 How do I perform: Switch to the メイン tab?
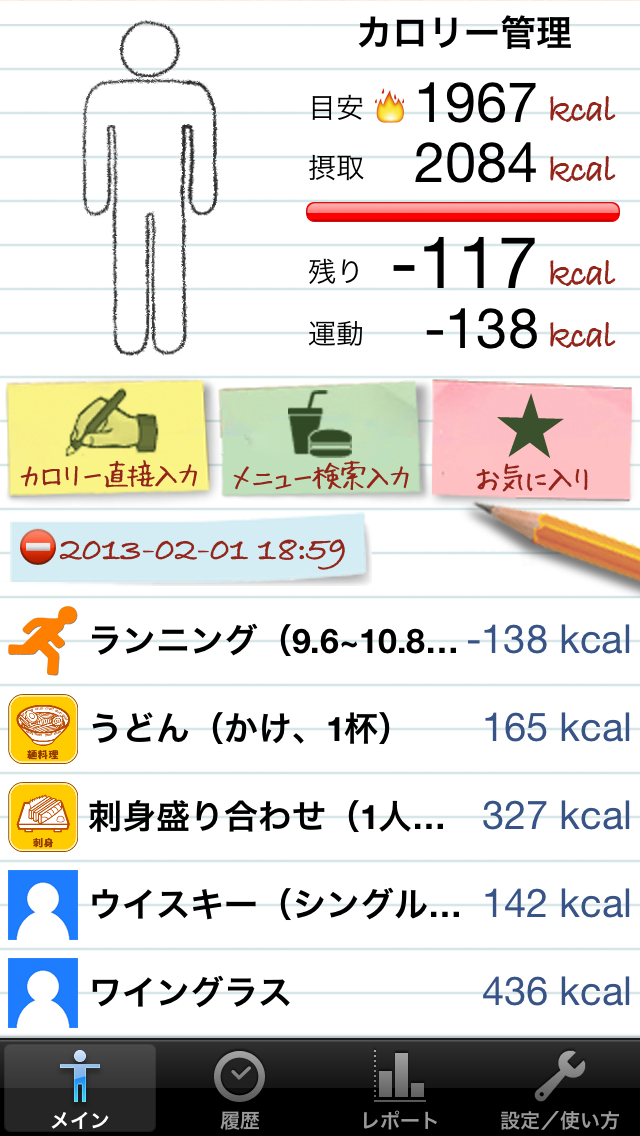pos(80,1088)
